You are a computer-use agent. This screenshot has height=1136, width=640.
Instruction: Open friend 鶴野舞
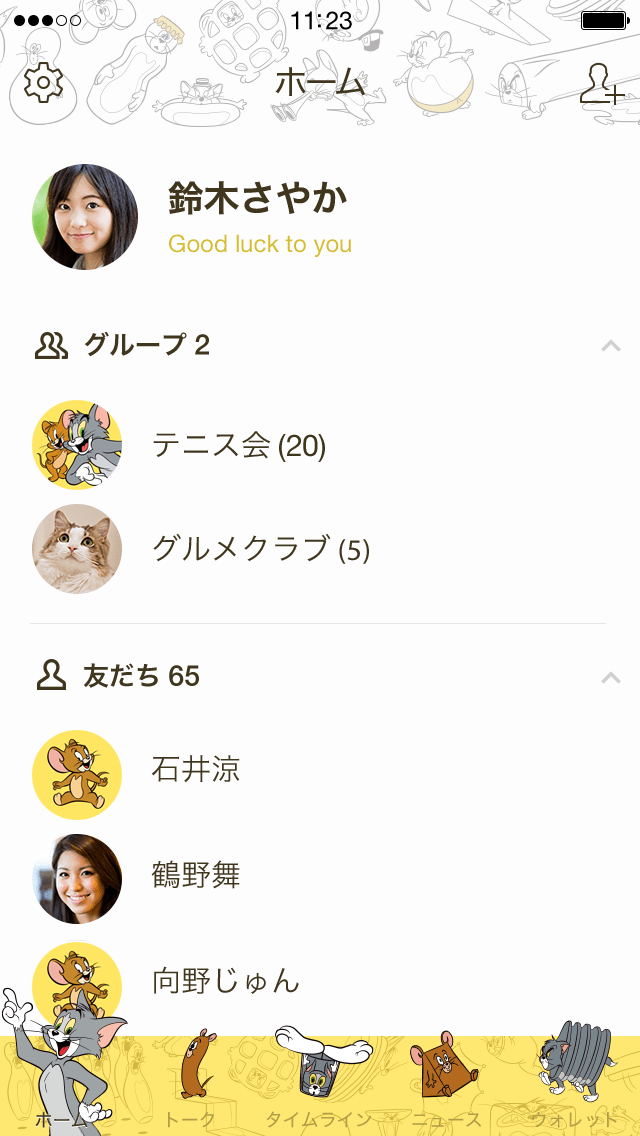click(x=196, y=876)
